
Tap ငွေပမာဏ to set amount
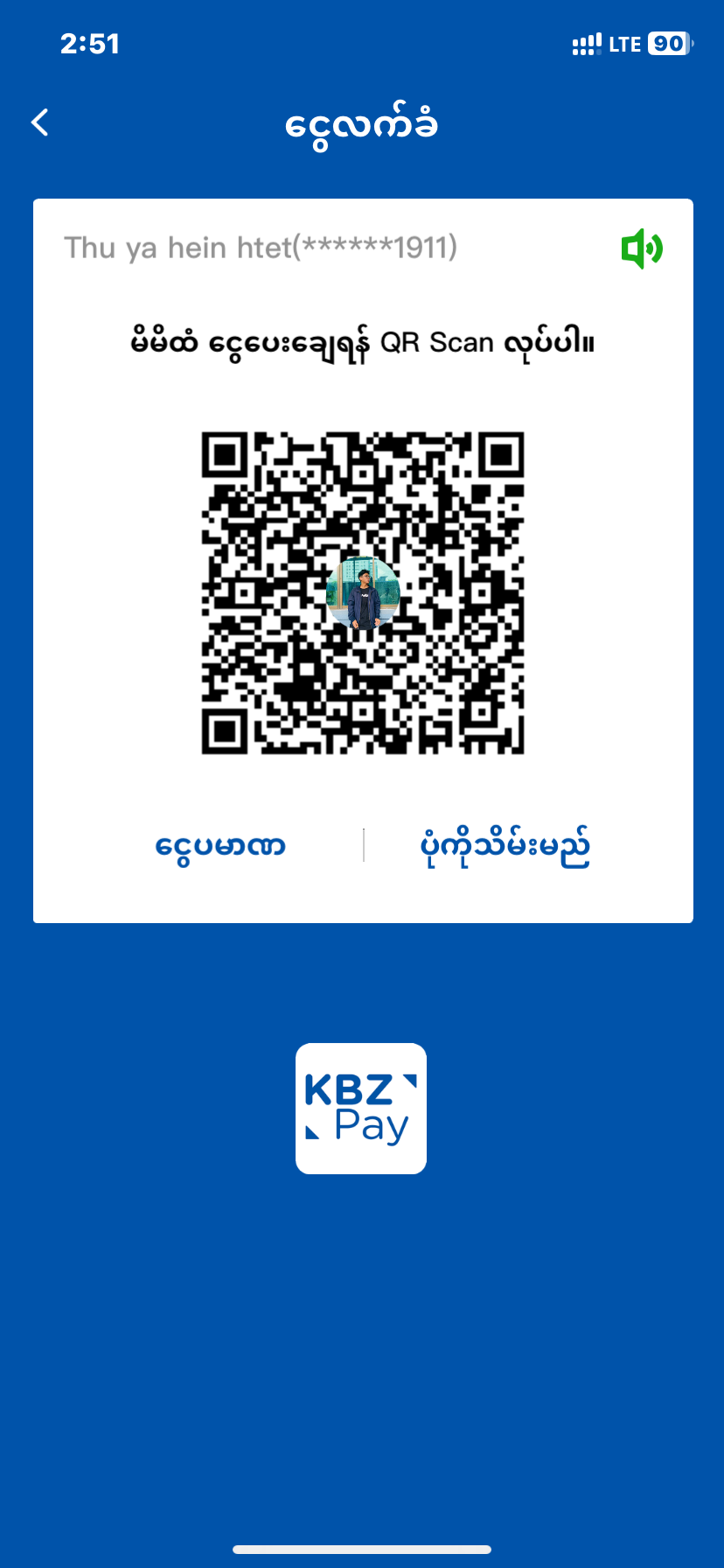coord(220,846)
